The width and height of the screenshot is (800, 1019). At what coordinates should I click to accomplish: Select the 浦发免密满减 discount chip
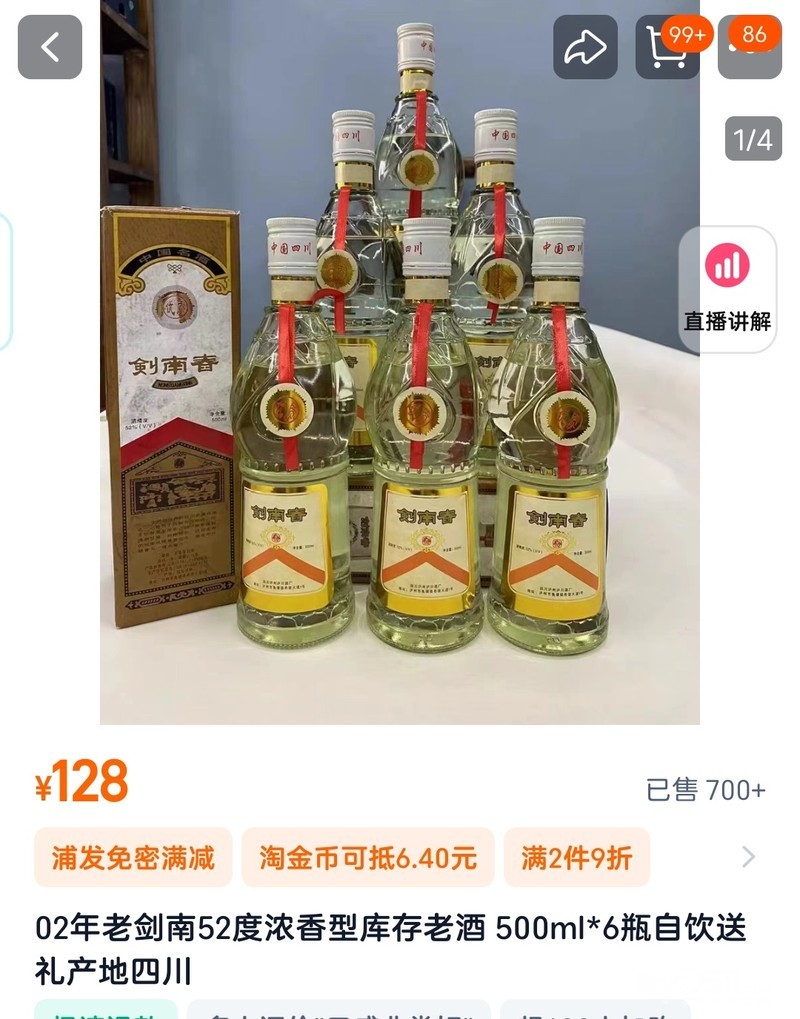(133, 857)
